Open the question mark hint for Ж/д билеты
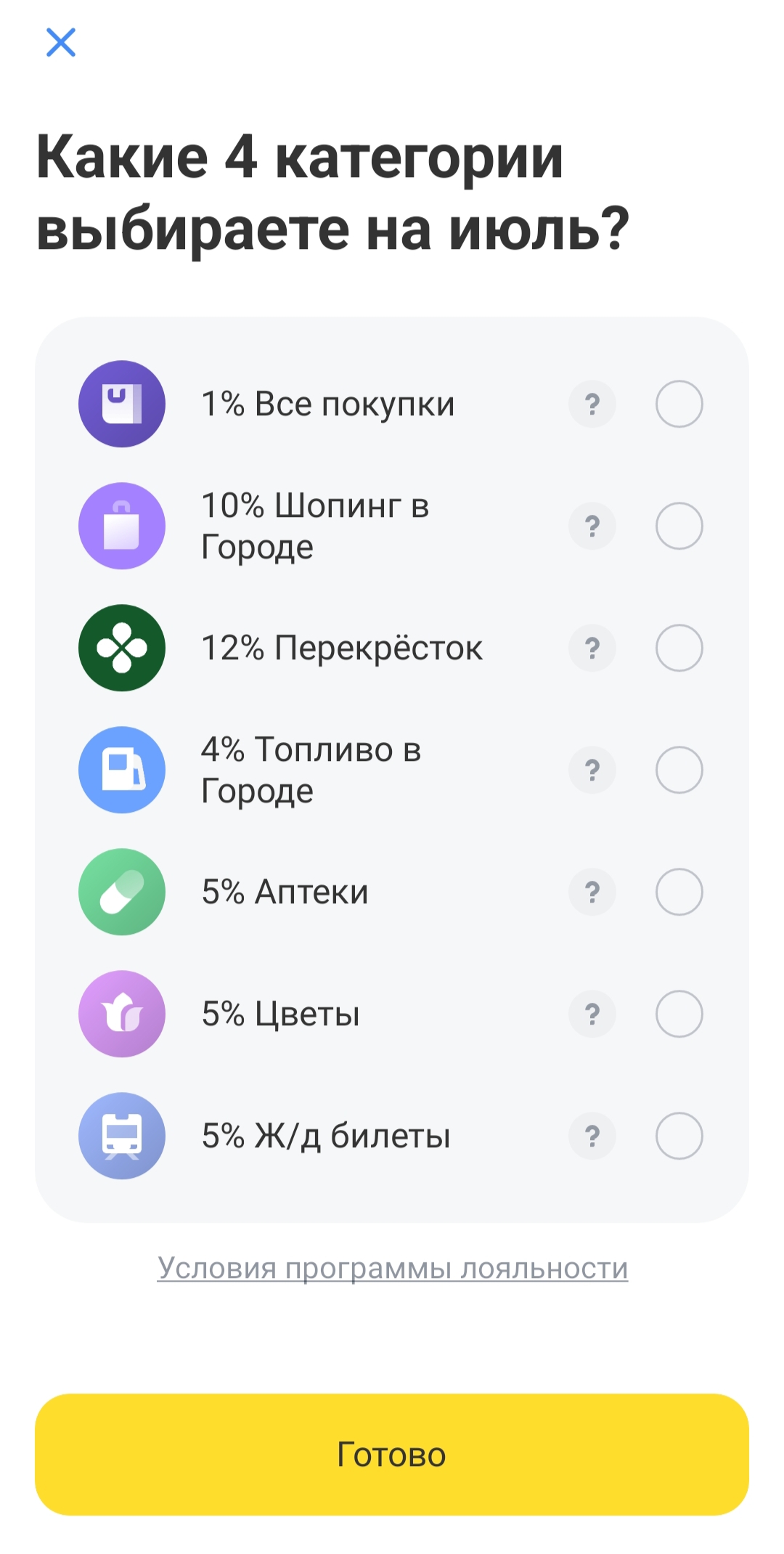This screenshot has width=784, height=1554. coord(592,1135)
